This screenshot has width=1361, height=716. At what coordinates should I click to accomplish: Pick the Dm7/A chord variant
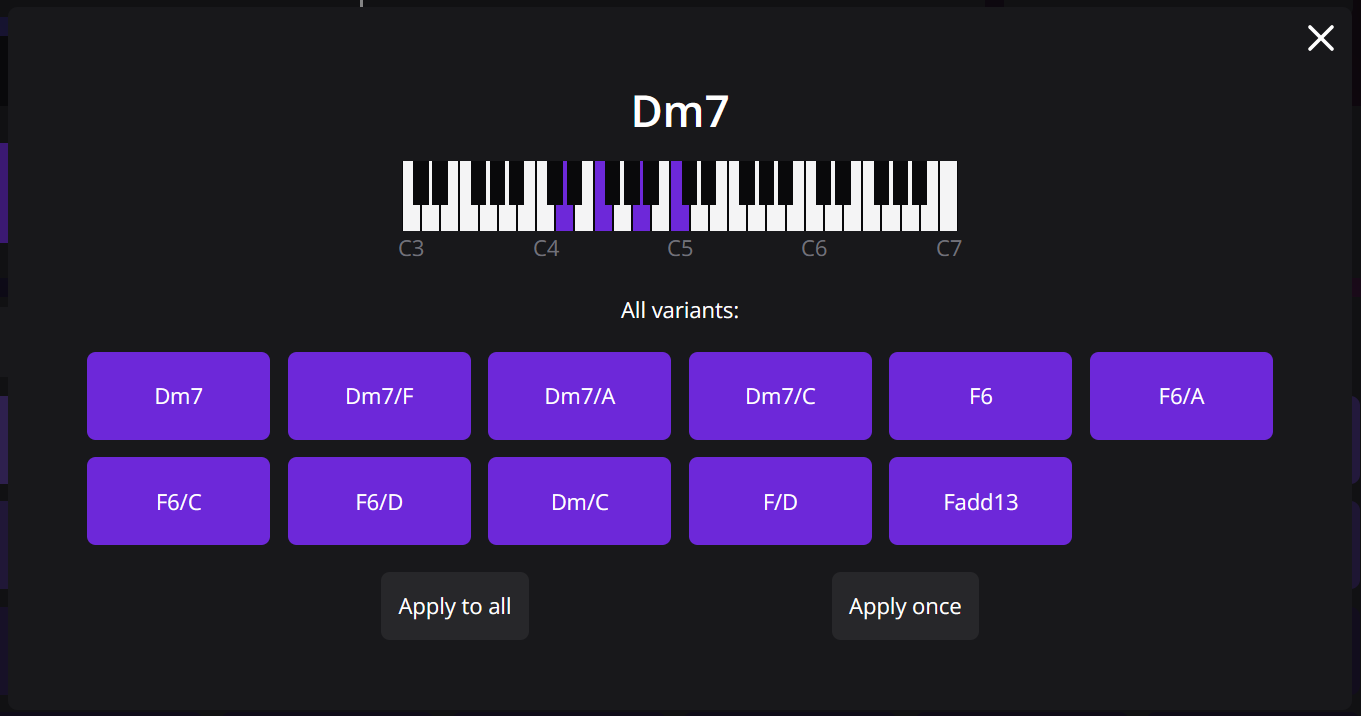(579, 396)
